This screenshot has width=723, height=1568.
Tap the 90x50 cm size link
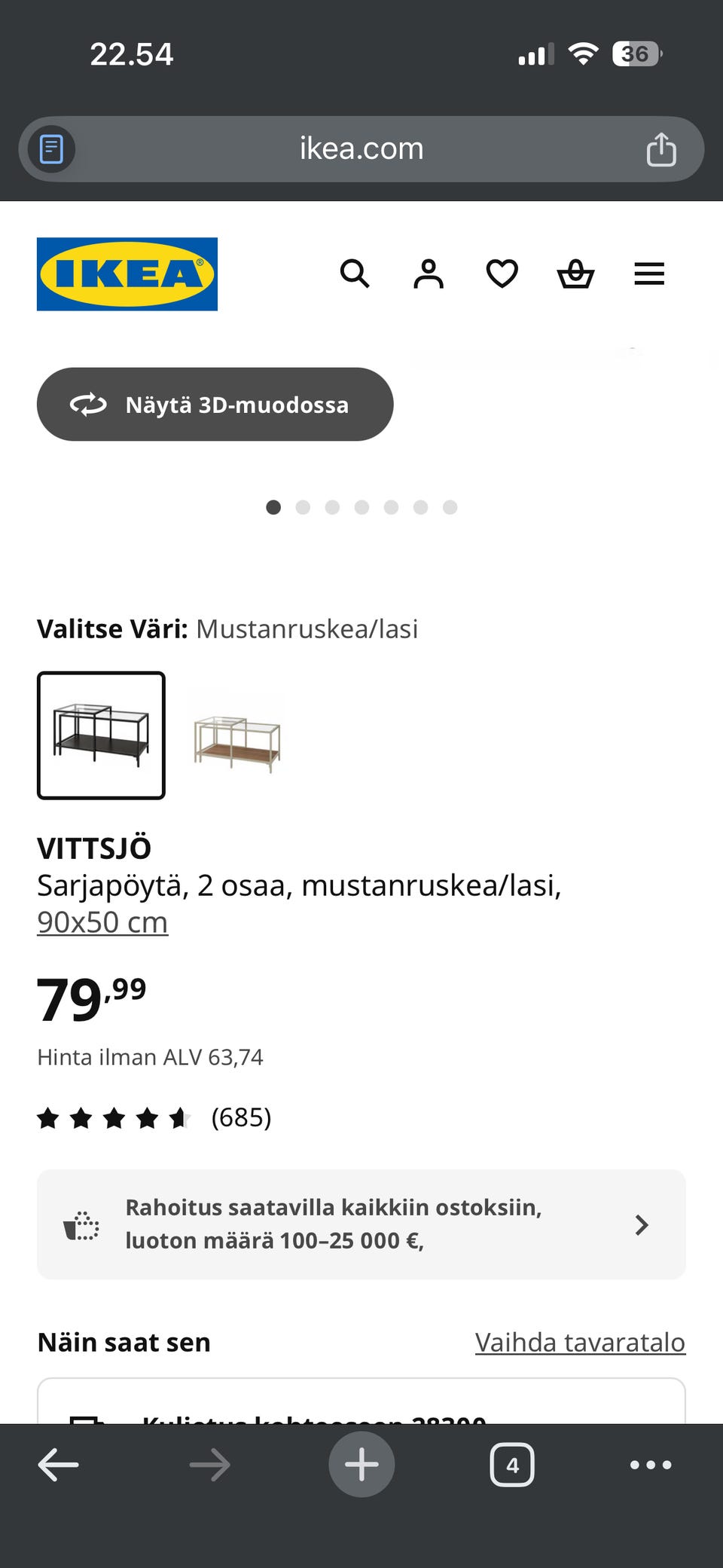102,921
